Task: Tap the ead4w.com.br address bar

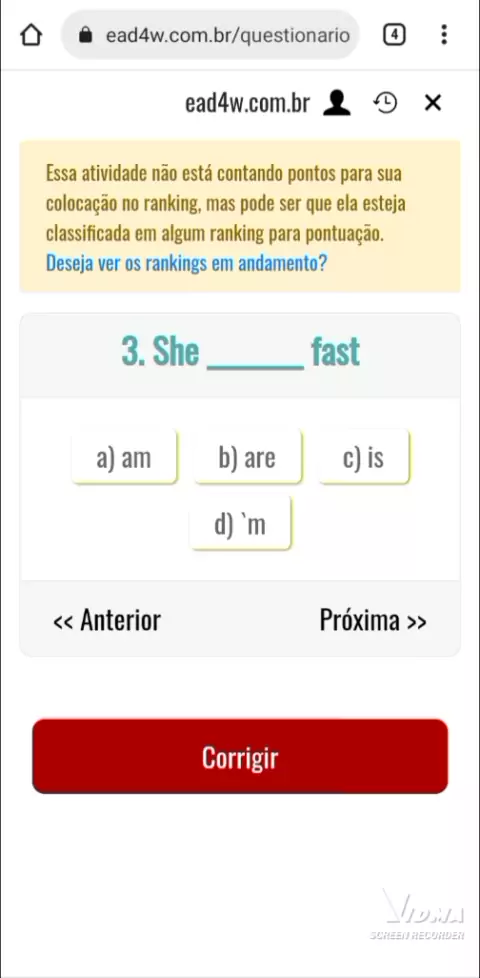Action: tap(211, 35)
